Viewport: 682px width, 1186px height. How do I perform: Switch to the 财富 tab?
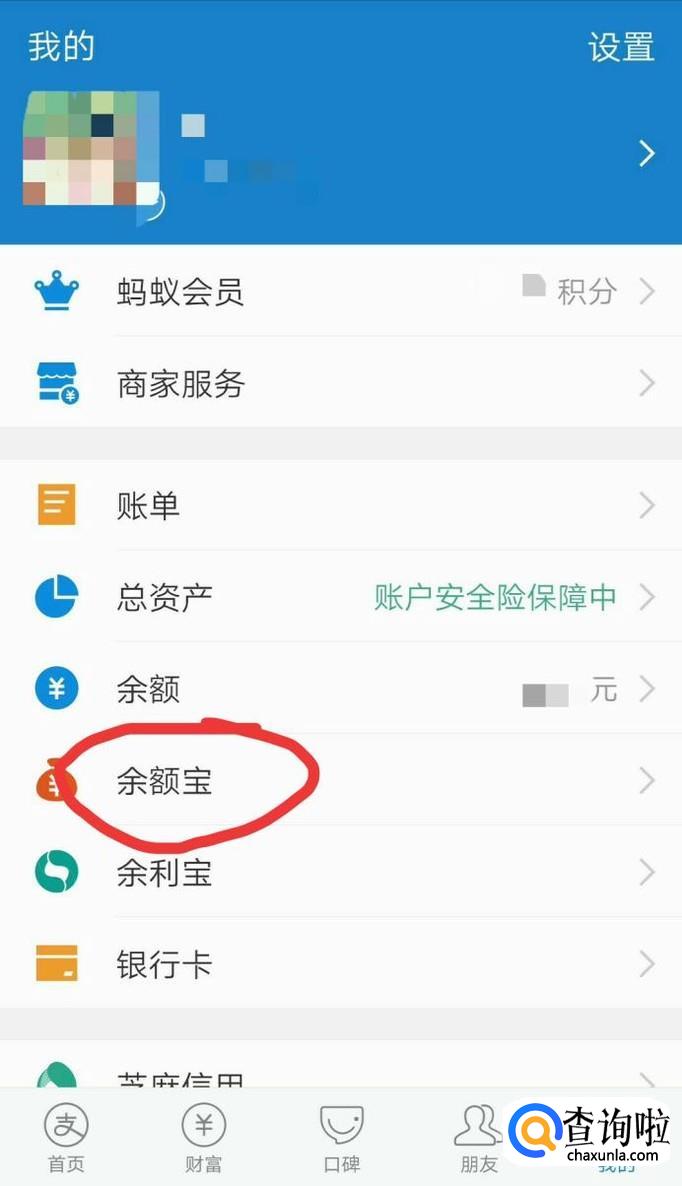pyautogui.click(x=203, y=1137)
